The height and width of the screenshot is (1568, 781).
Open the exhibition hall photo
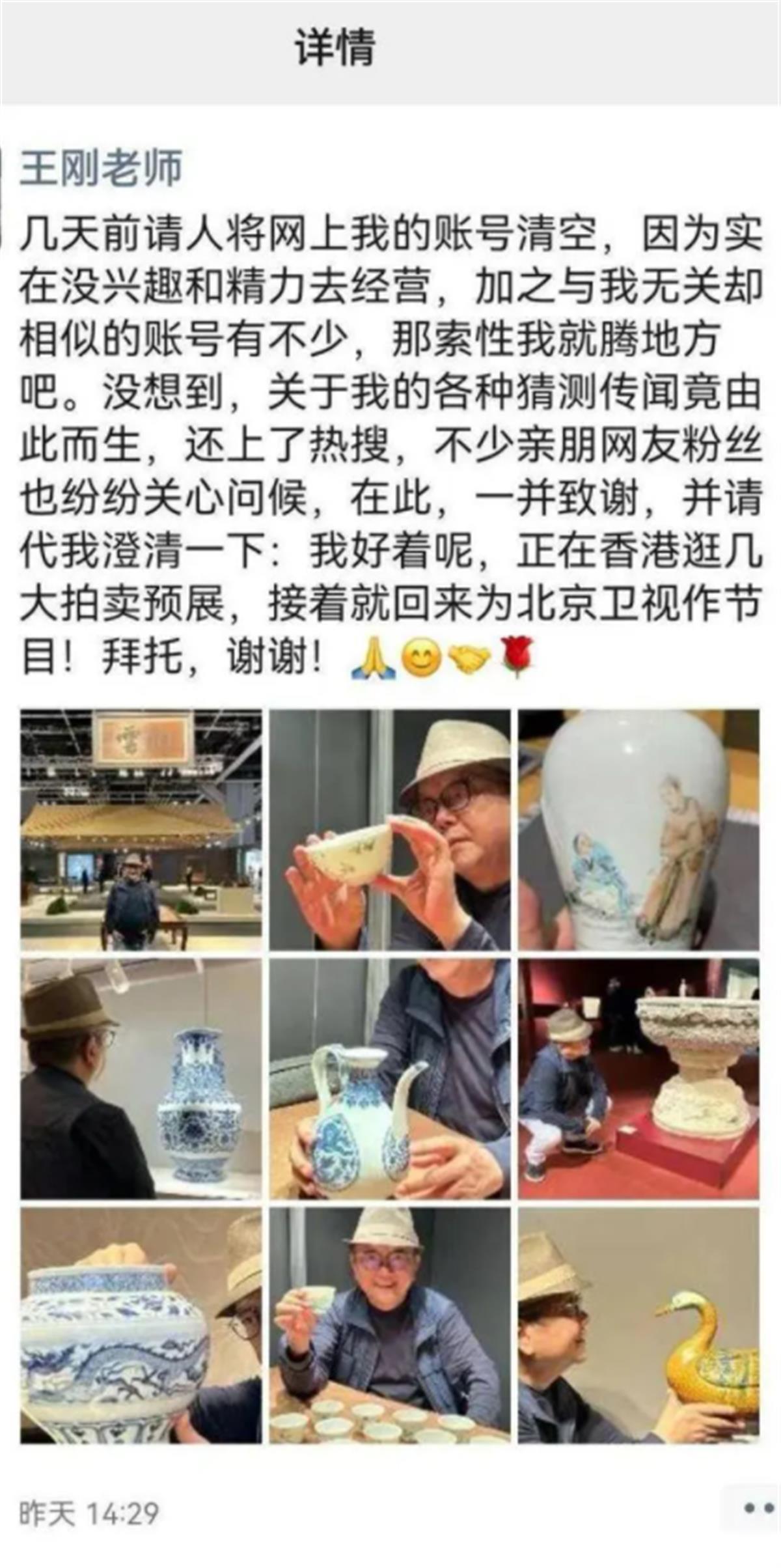point(141,830)
